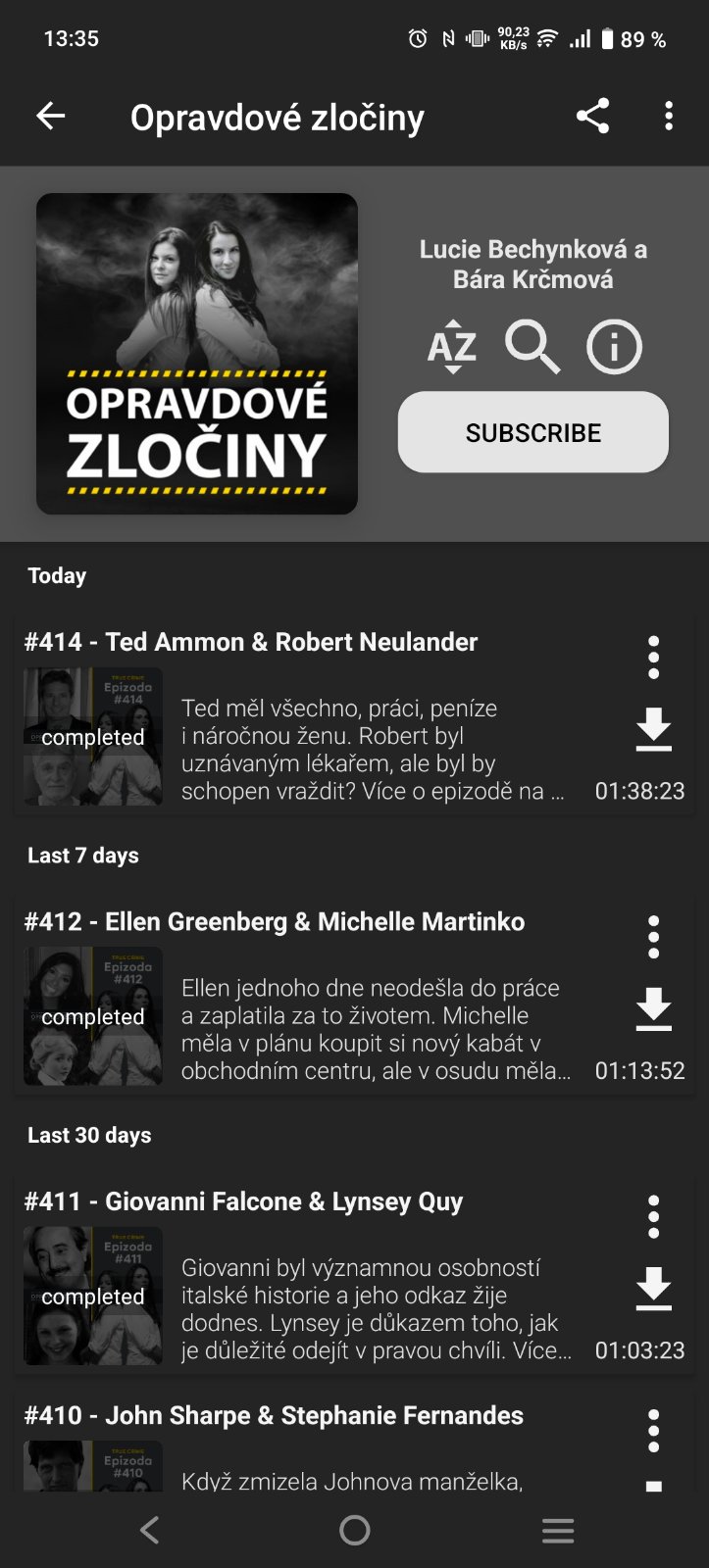The image size is (709, 1568).
Task: Open more options for episode #414
Action: 653,658
